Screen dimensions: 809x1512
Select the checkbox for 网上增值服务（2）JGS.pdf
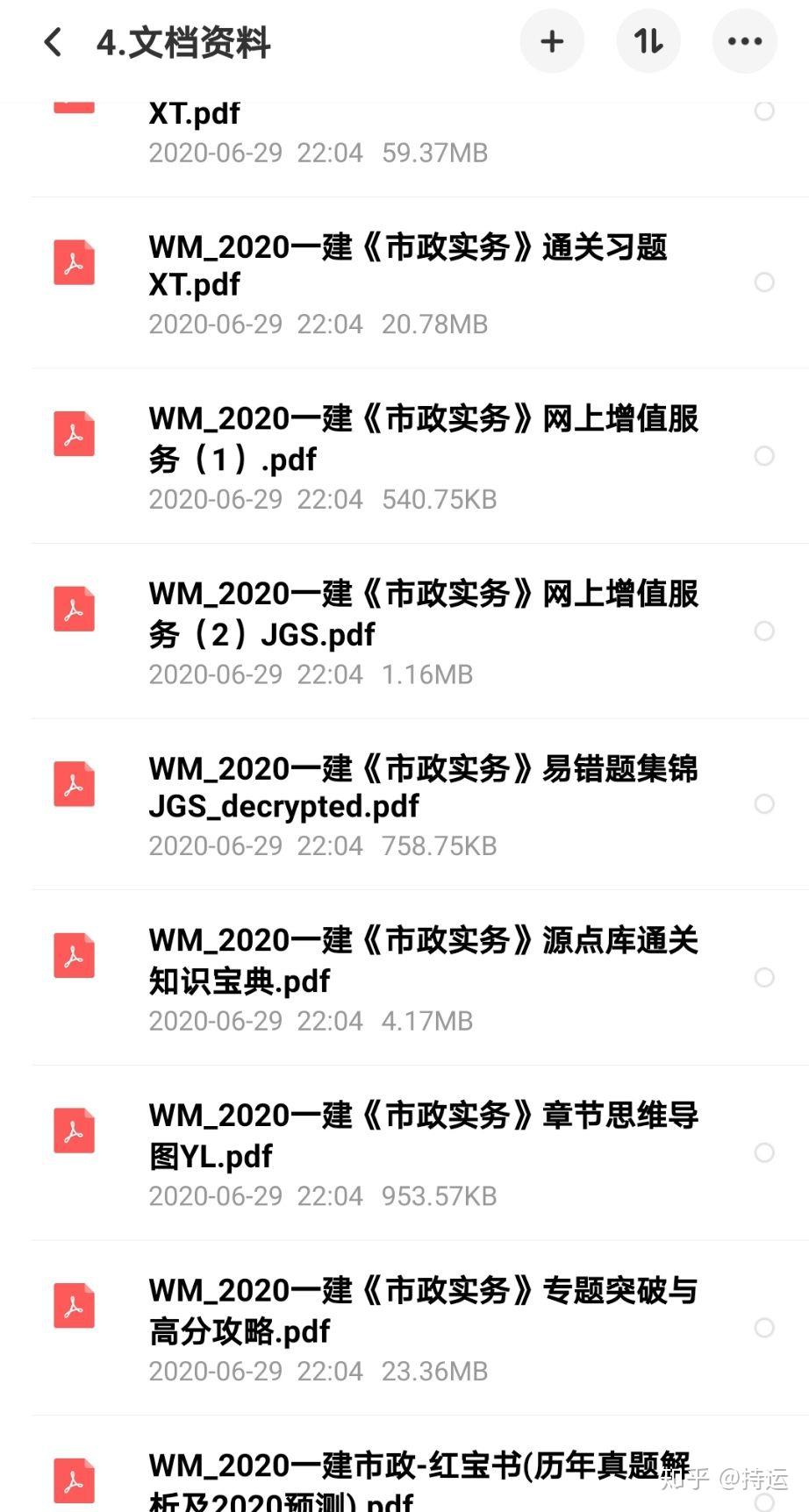point(764,631)
